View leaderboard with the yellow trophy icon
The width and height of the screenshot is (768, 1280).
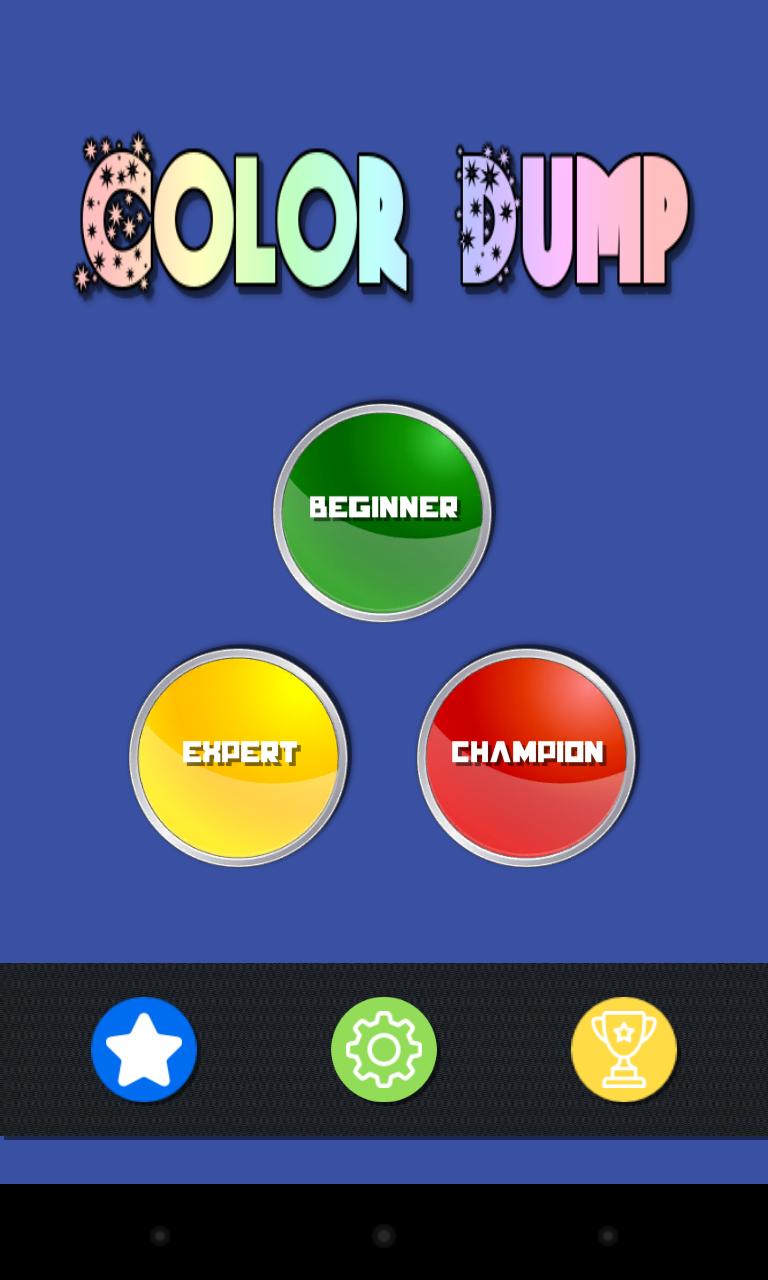pyautogui.click(x=624, y=1049)
